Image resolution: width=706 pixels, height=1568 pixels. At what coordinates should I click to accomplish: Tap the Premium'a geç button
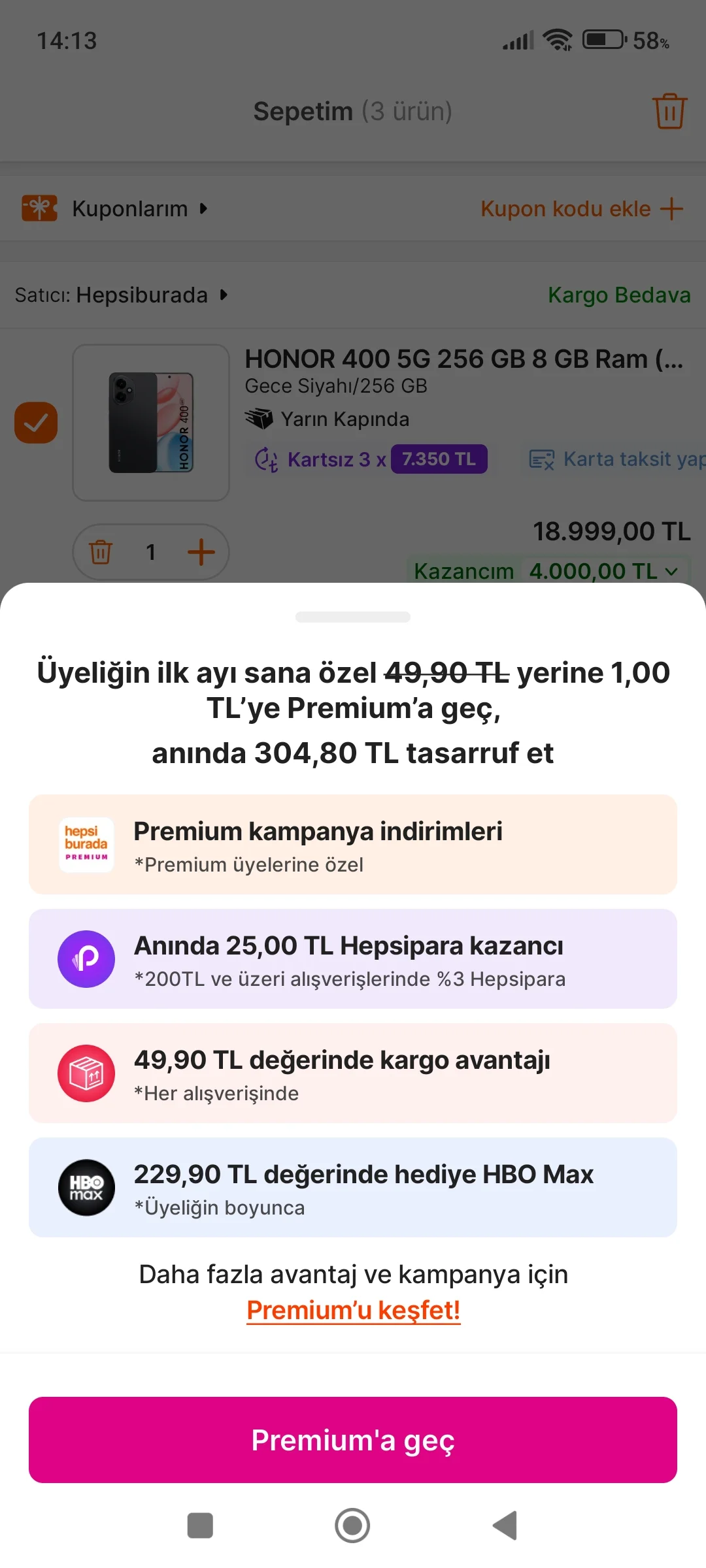click(x=353, y=1440)
